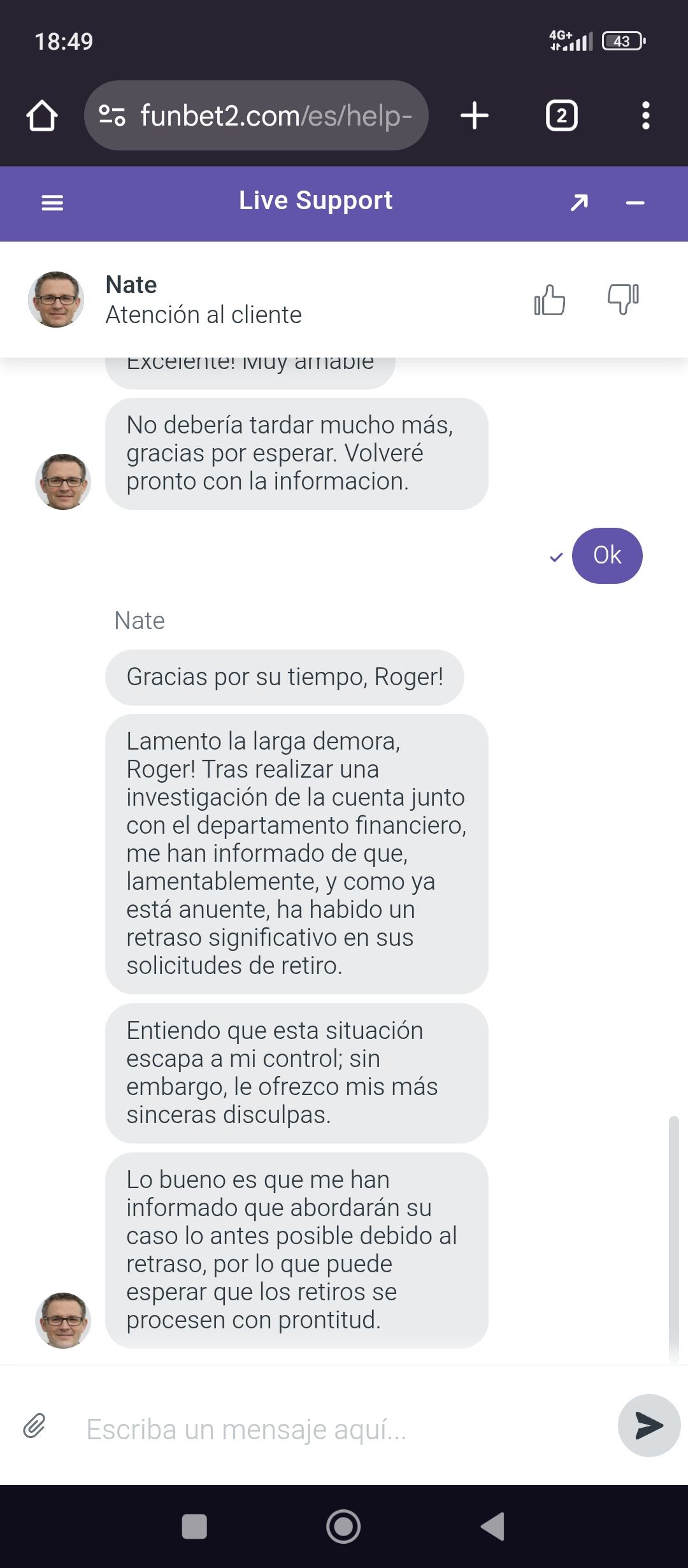Go to browser home page
The height and width of the screenshot is (1568, 688).
click(x=42, y=115)
